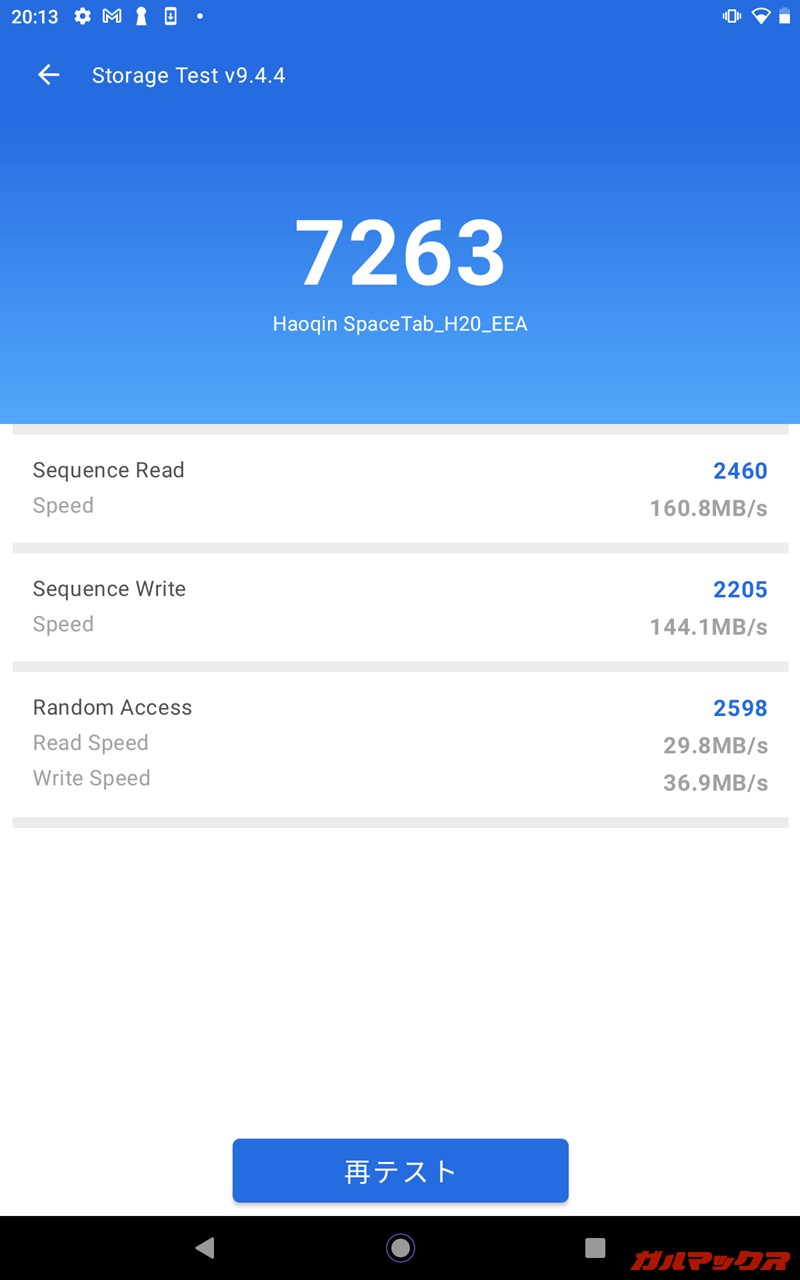800x1280 pixels.
Task: Tap the system back button
Action: (205, 1247)
